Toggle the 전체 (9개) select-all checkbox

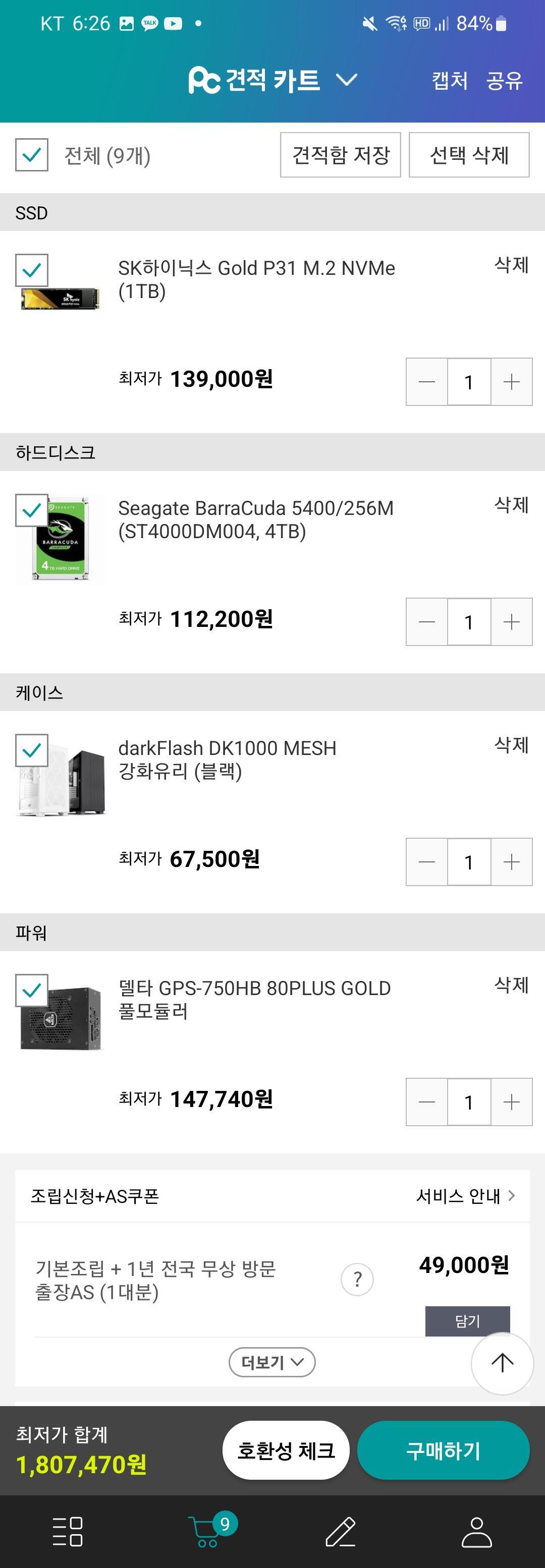coord(32,155)
